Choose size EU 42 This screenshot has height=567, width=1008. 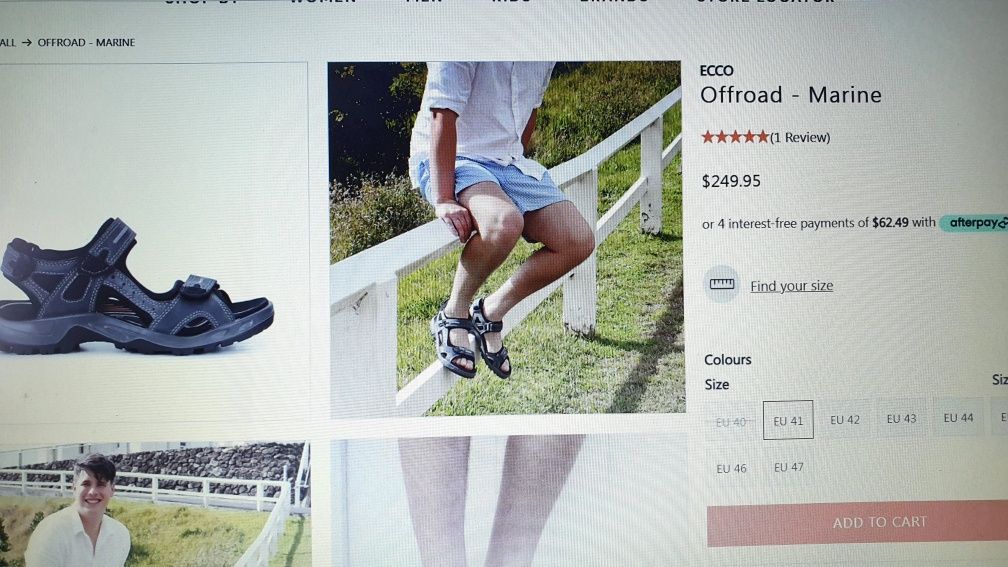coord(845,420)
